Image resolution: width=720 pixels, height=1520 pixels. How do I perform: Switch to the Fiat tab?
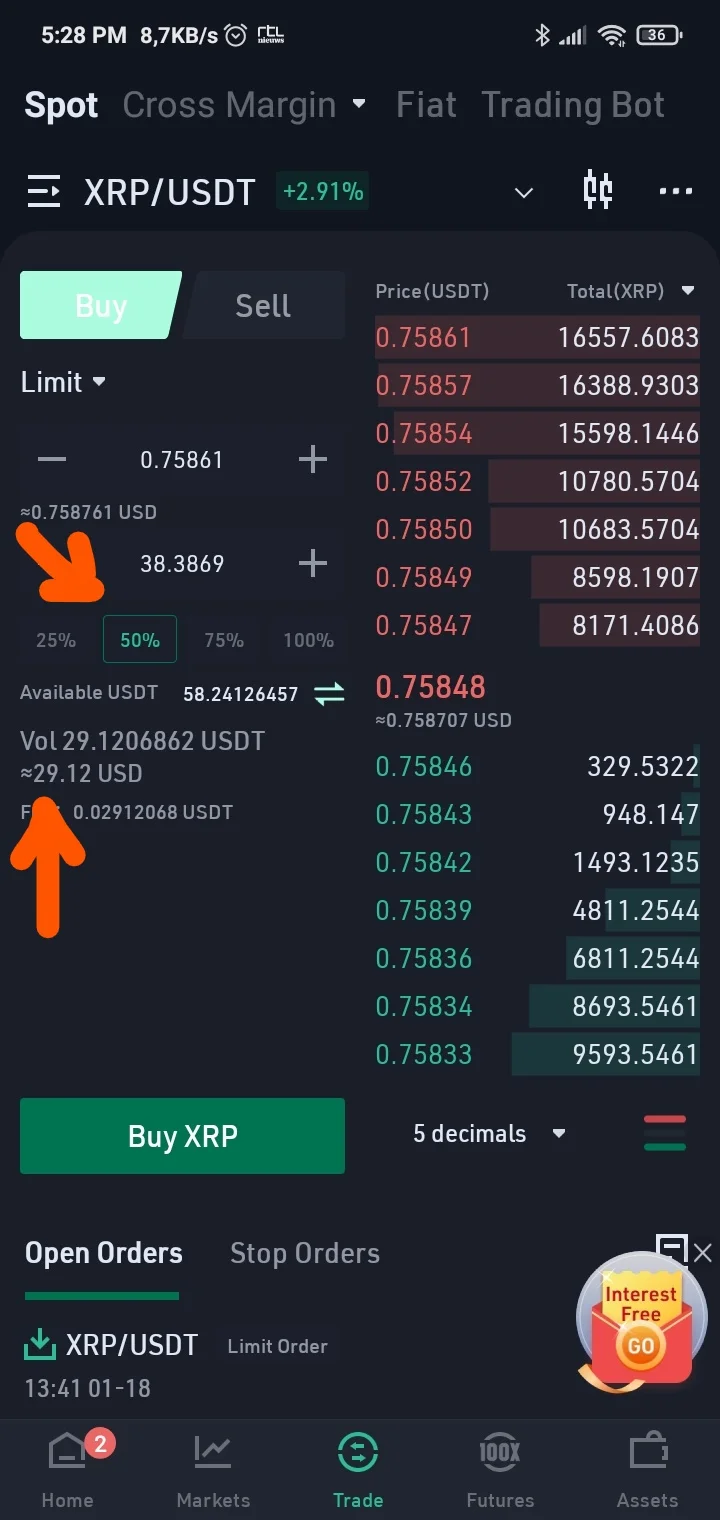426,105
